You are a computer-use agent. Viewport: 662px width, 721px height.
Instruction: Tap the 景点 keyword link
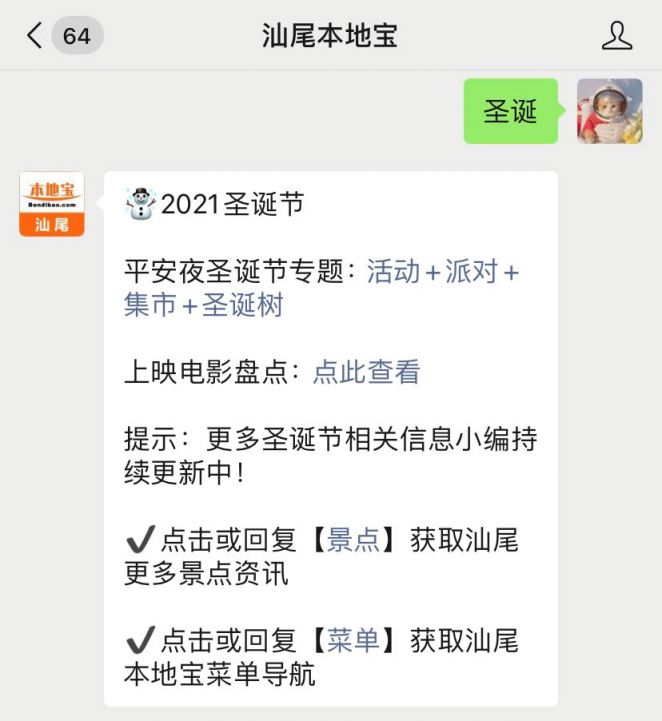(354, 540)
